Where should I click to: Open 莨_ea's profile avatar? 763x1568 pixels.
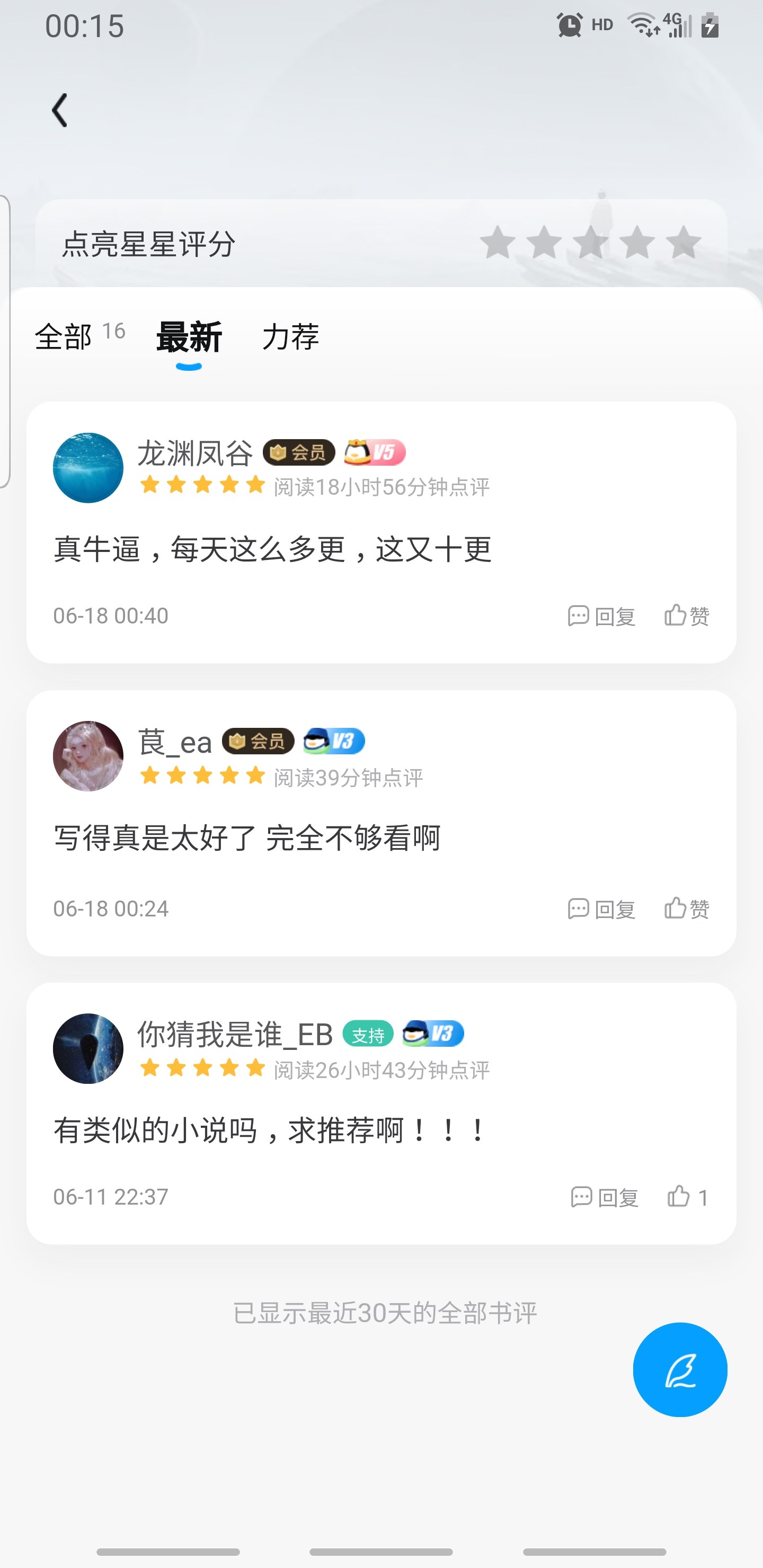88,756
